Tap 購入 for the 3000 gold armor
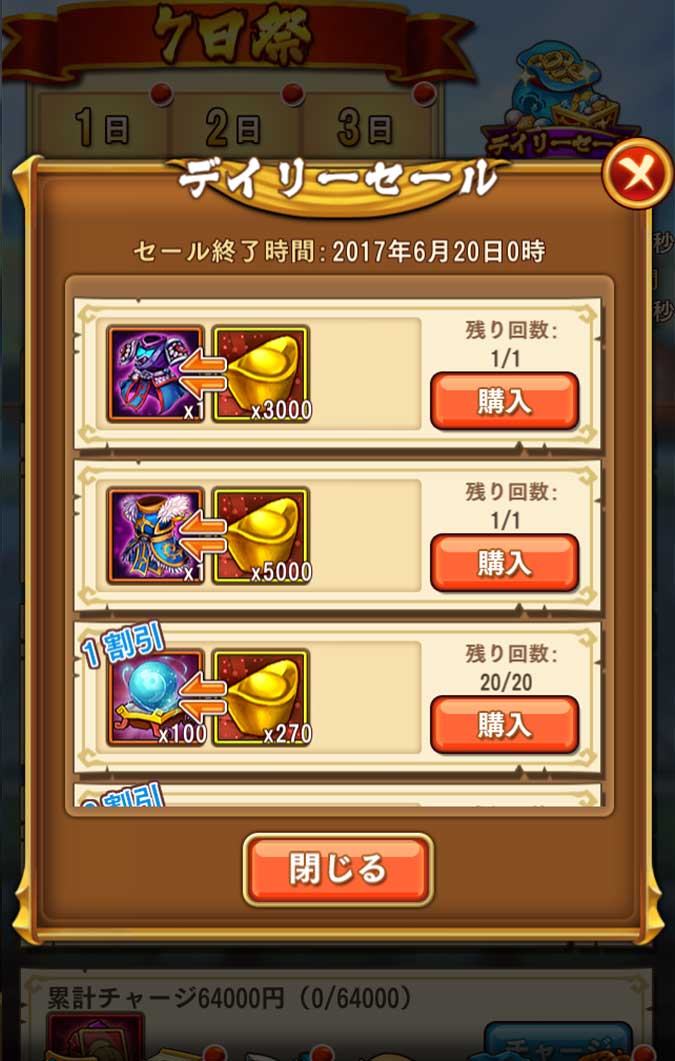The width and height of the screenshot is (675, 1061). [504, 401]
